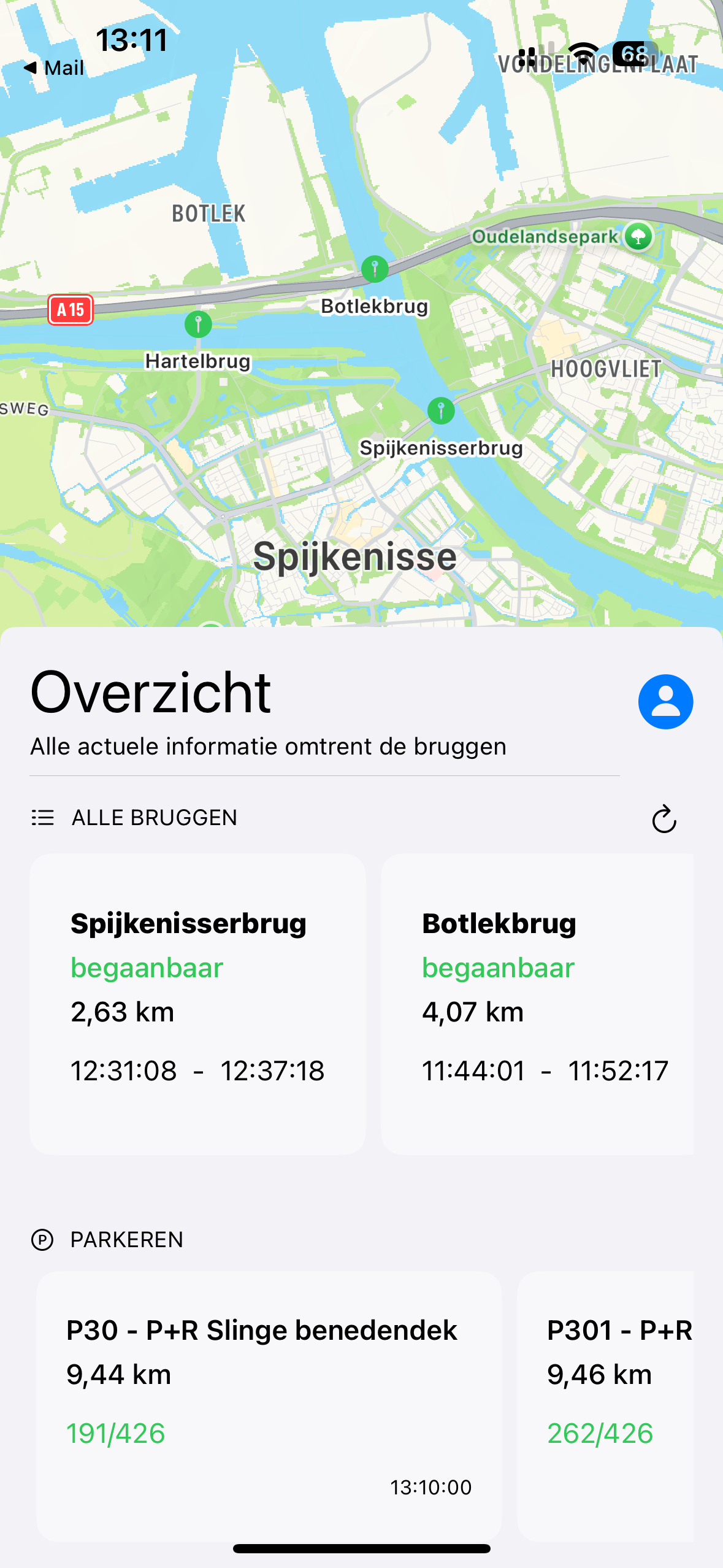
Task: Open the Spijkenisserbrug card
Action: (197, 1004)
